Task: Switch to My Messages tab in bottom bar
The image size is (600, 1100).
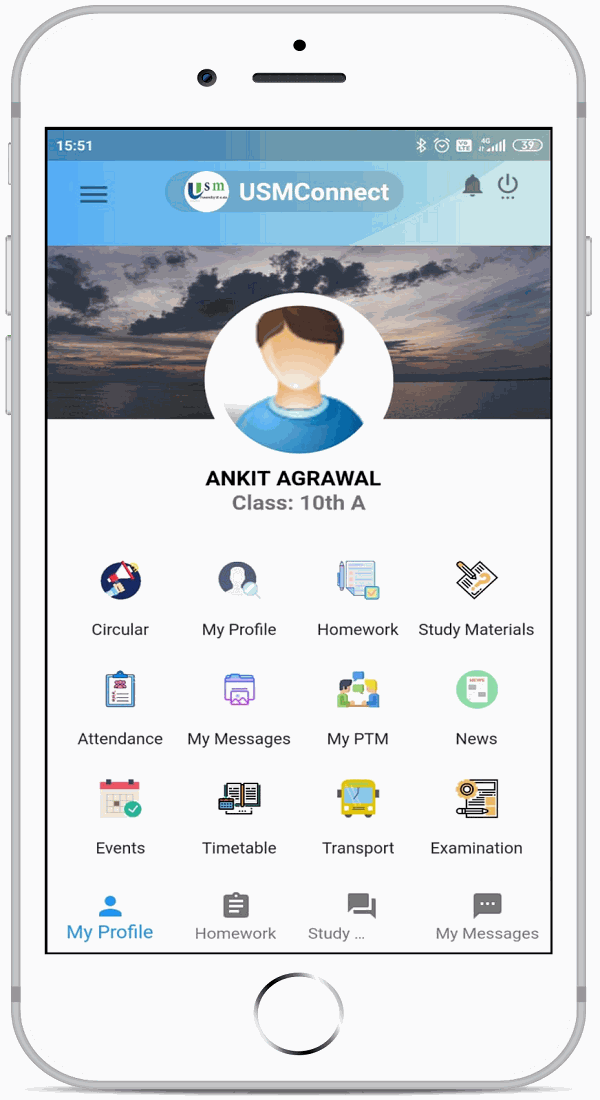Action: click(x=487, y=918)
